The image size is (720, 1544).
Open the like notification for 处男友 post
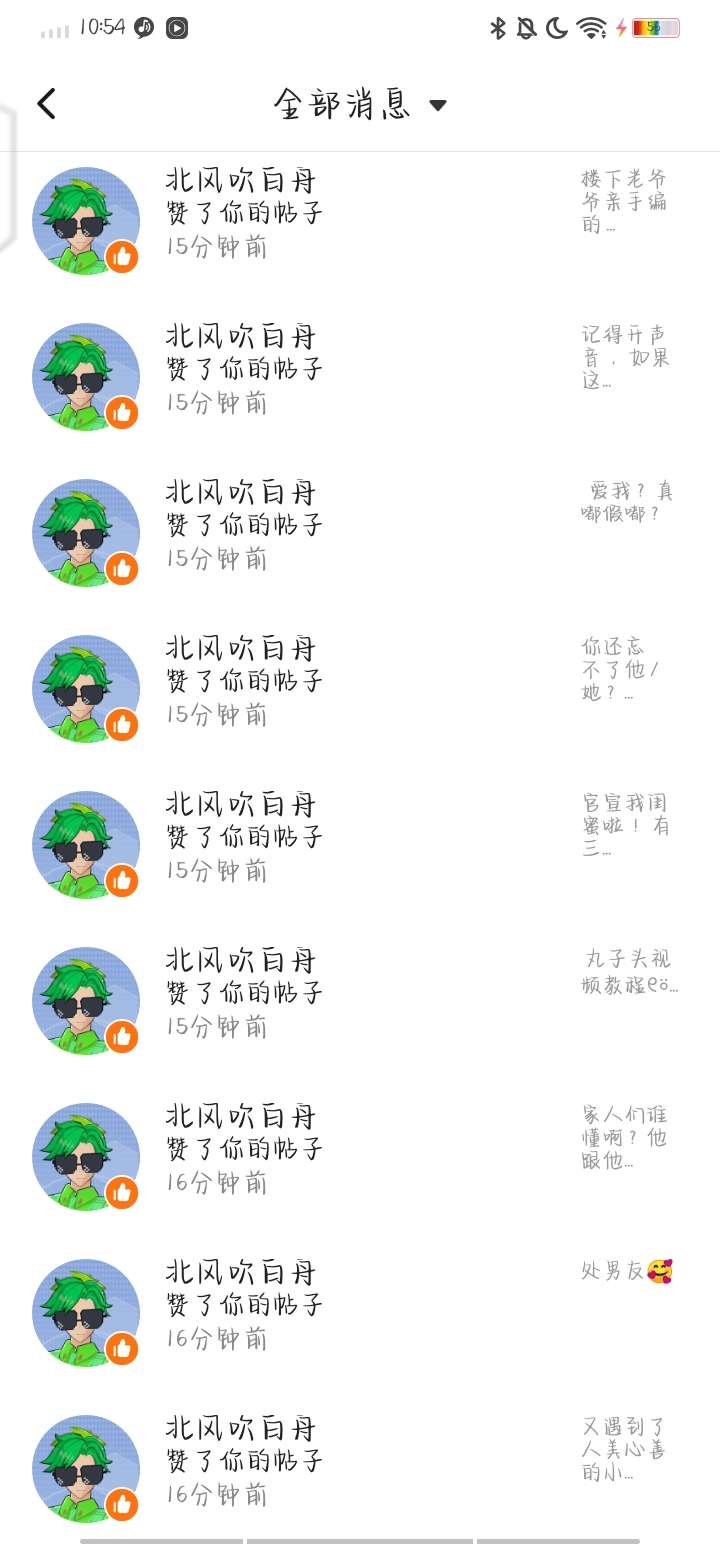360,1305
